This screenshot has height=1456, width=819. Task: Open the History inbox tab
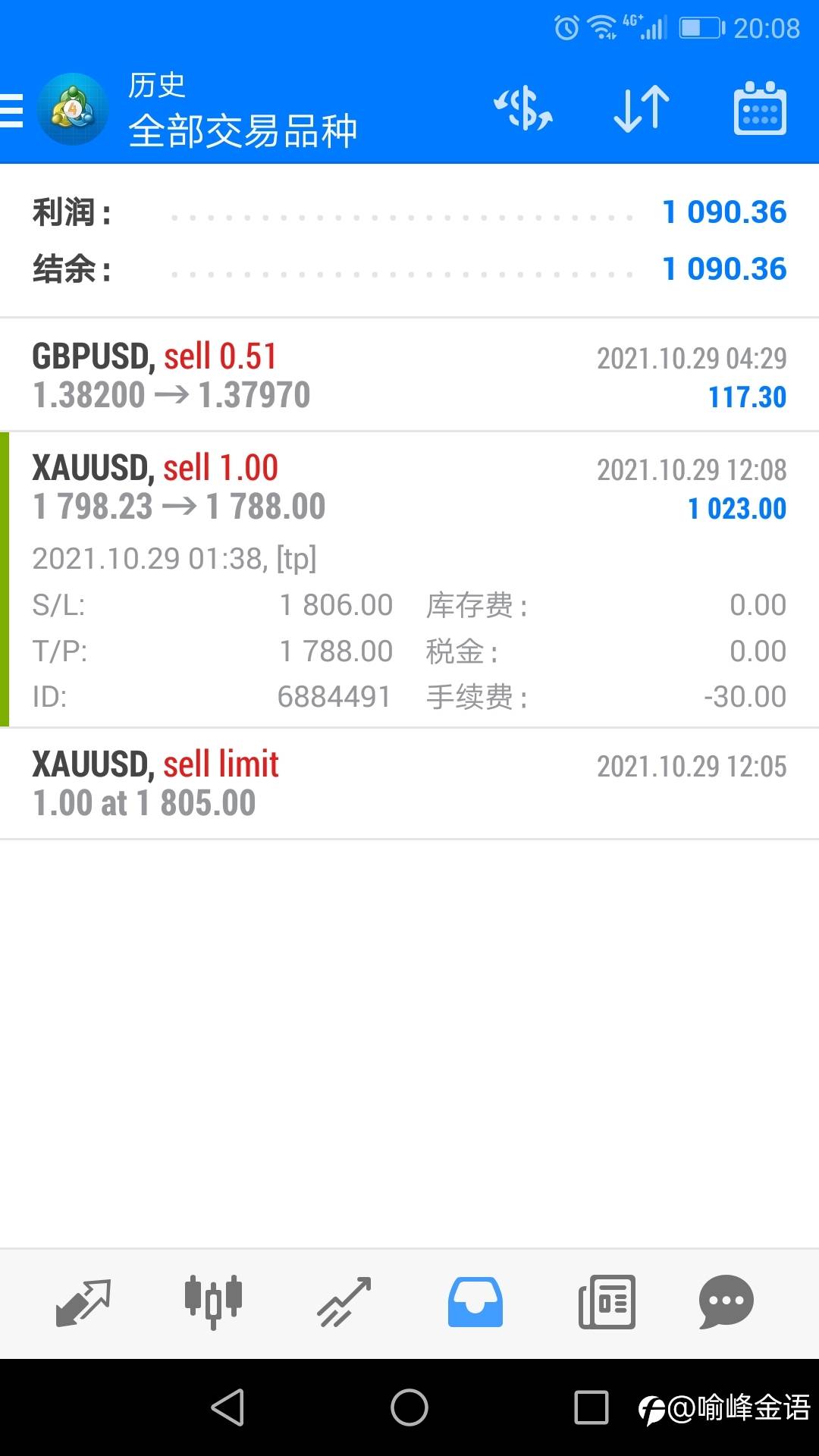tap(475, 1303)
